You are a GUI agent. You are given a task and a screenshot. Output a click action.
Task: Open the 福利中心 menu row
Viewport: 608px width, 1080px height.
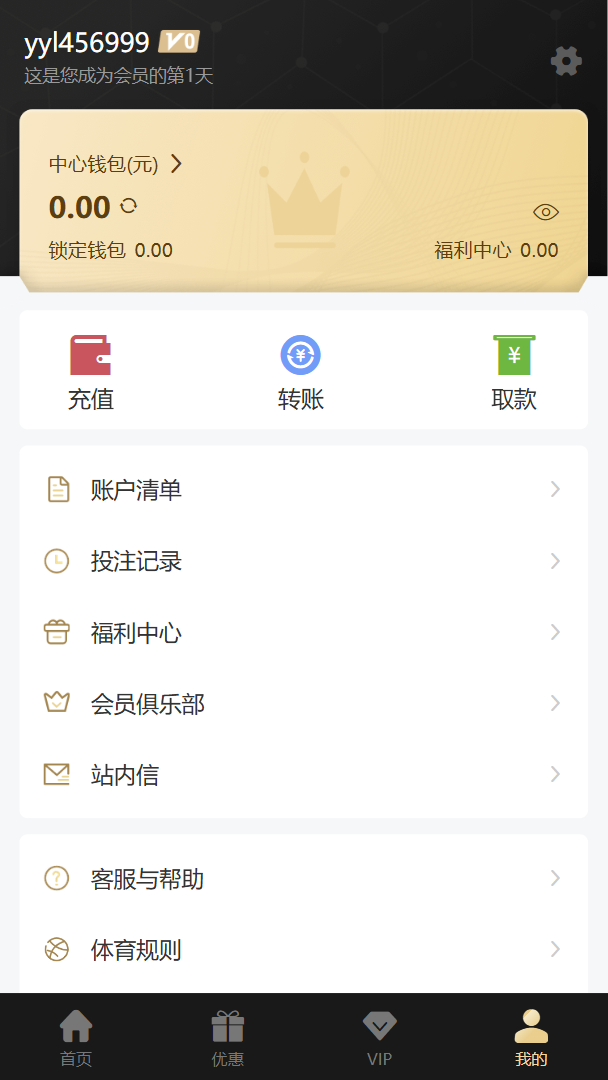(x=304, y=632)
